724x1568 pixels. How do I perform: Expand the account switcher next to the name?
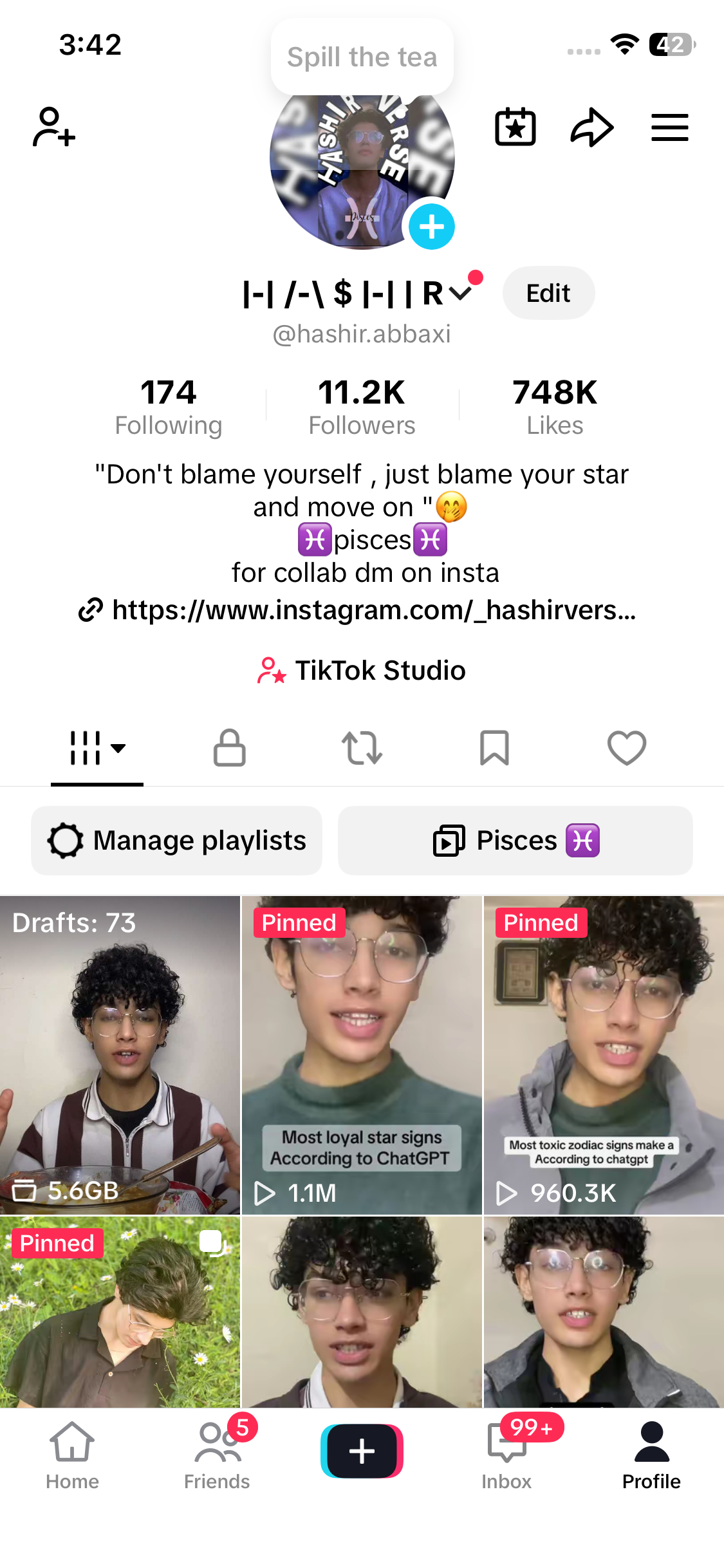460,294
